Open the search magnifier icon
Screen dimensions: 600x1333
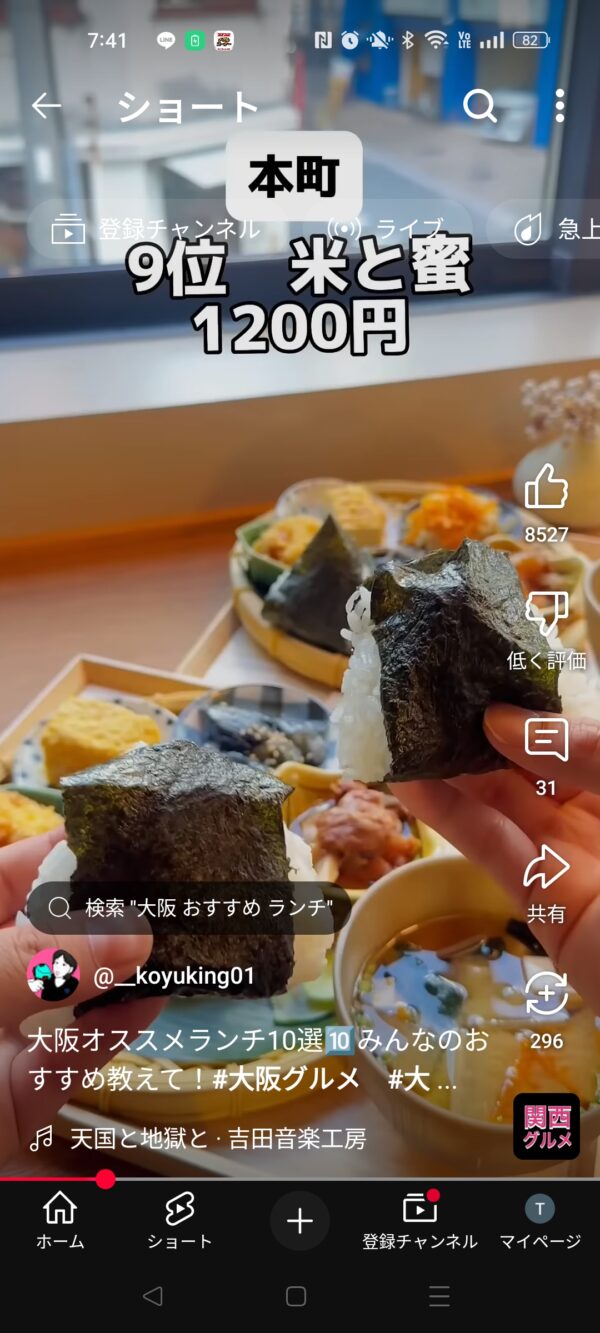pos(480,106)
